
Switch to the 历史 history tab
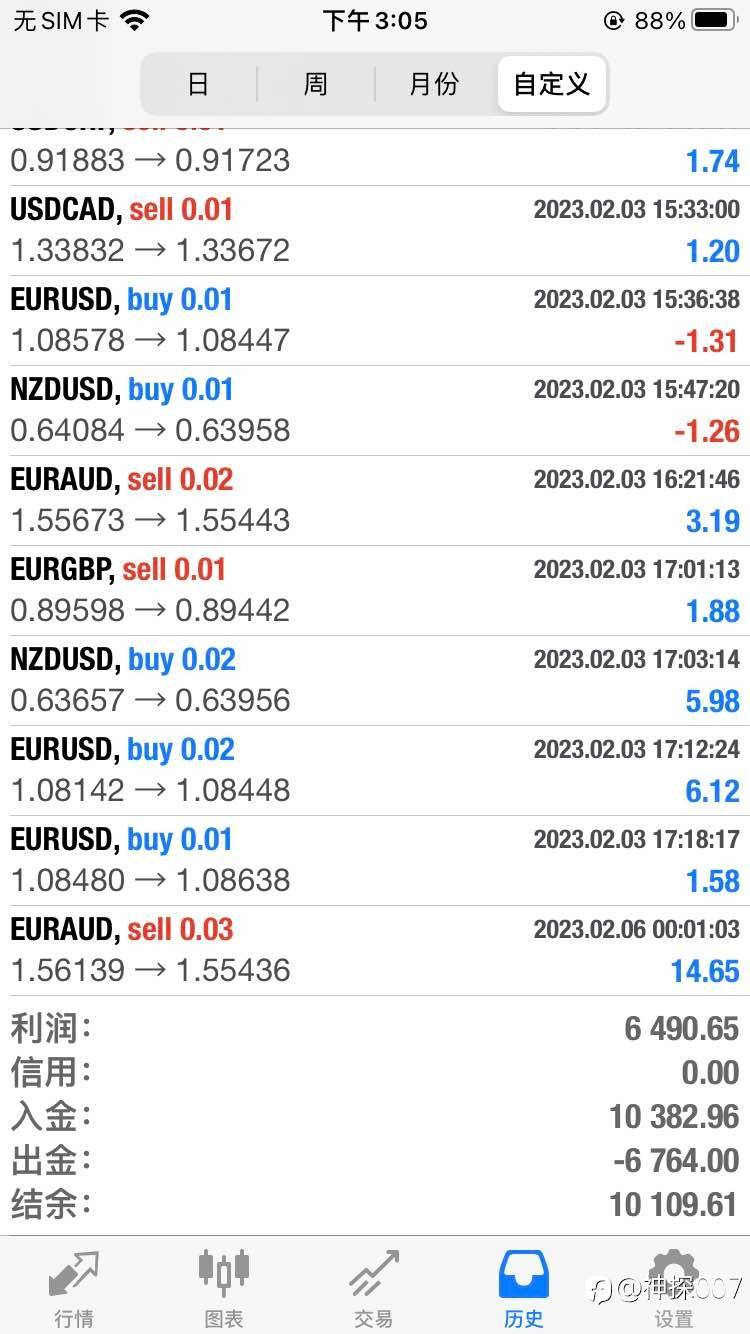click(523, 1289)
